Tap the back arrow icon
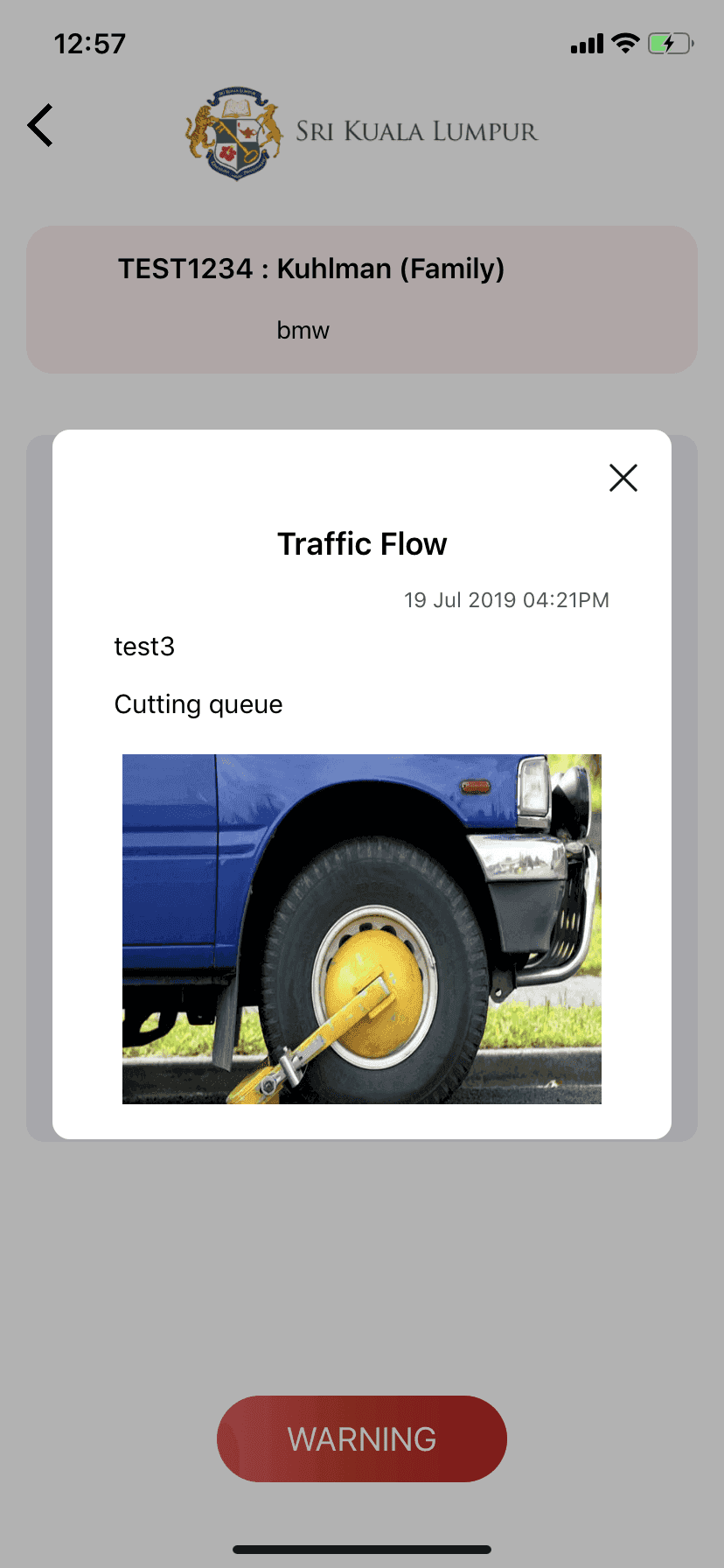This screenshot has width=724, height=1568. coord(40,125)
